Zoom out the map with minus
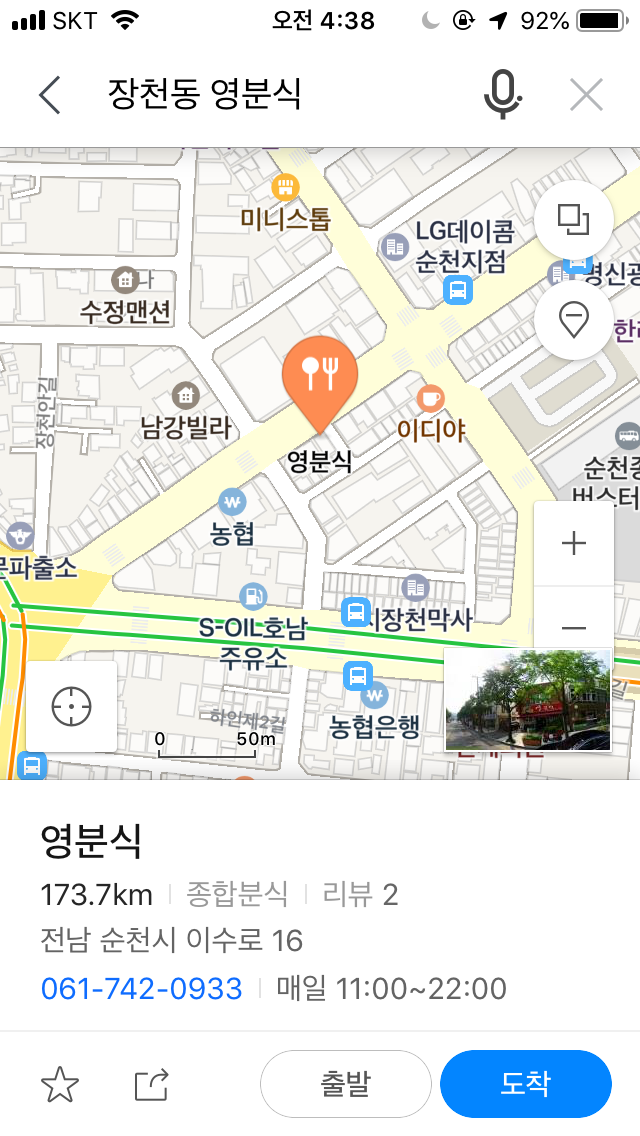The height and width of the screenshot is (1136, 640). click(573, 628)
